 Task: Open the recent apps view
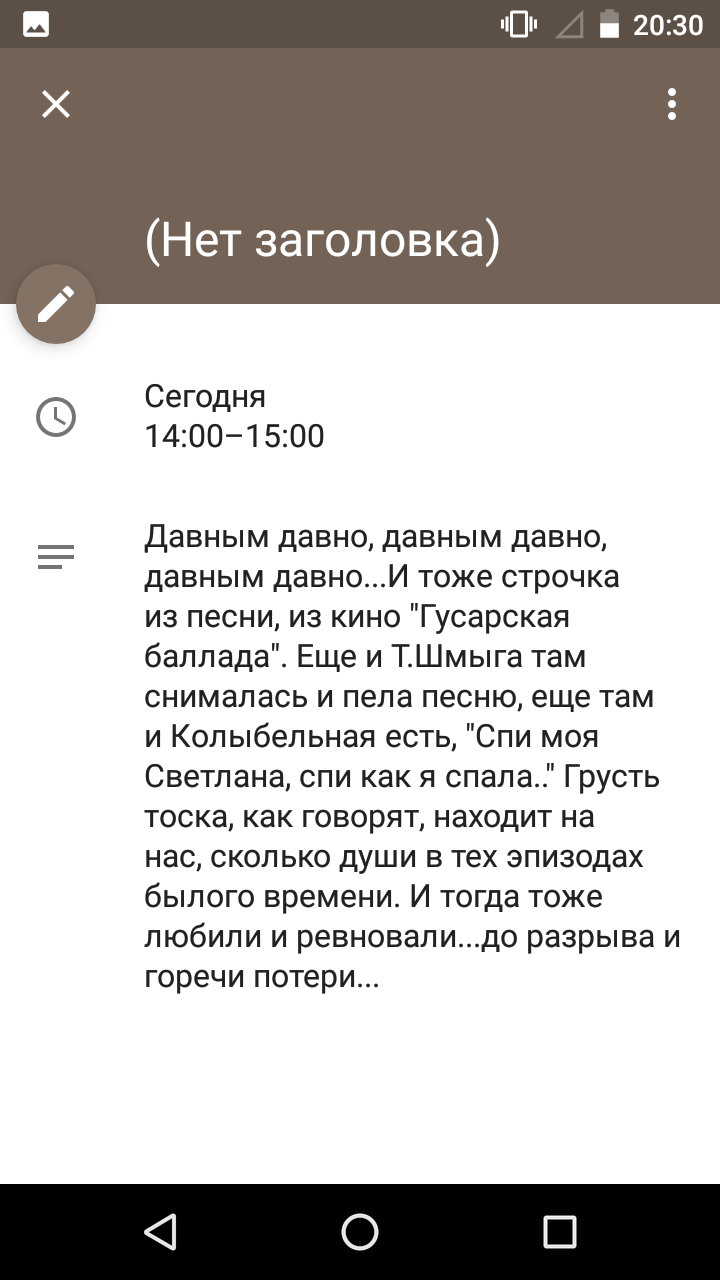tap(560, 1232)
